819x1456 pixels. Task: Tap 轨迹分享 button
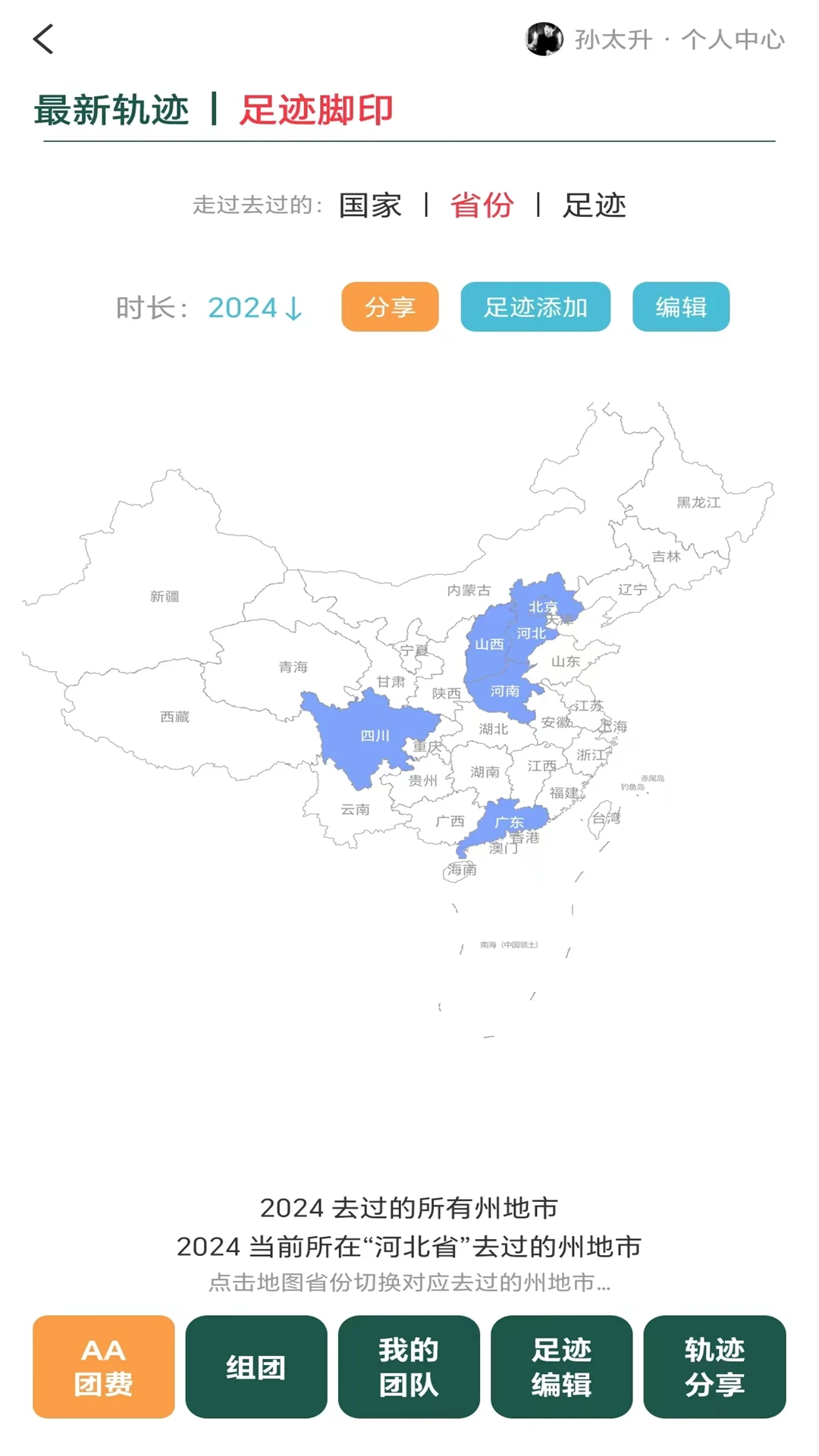pos(714,1367)
